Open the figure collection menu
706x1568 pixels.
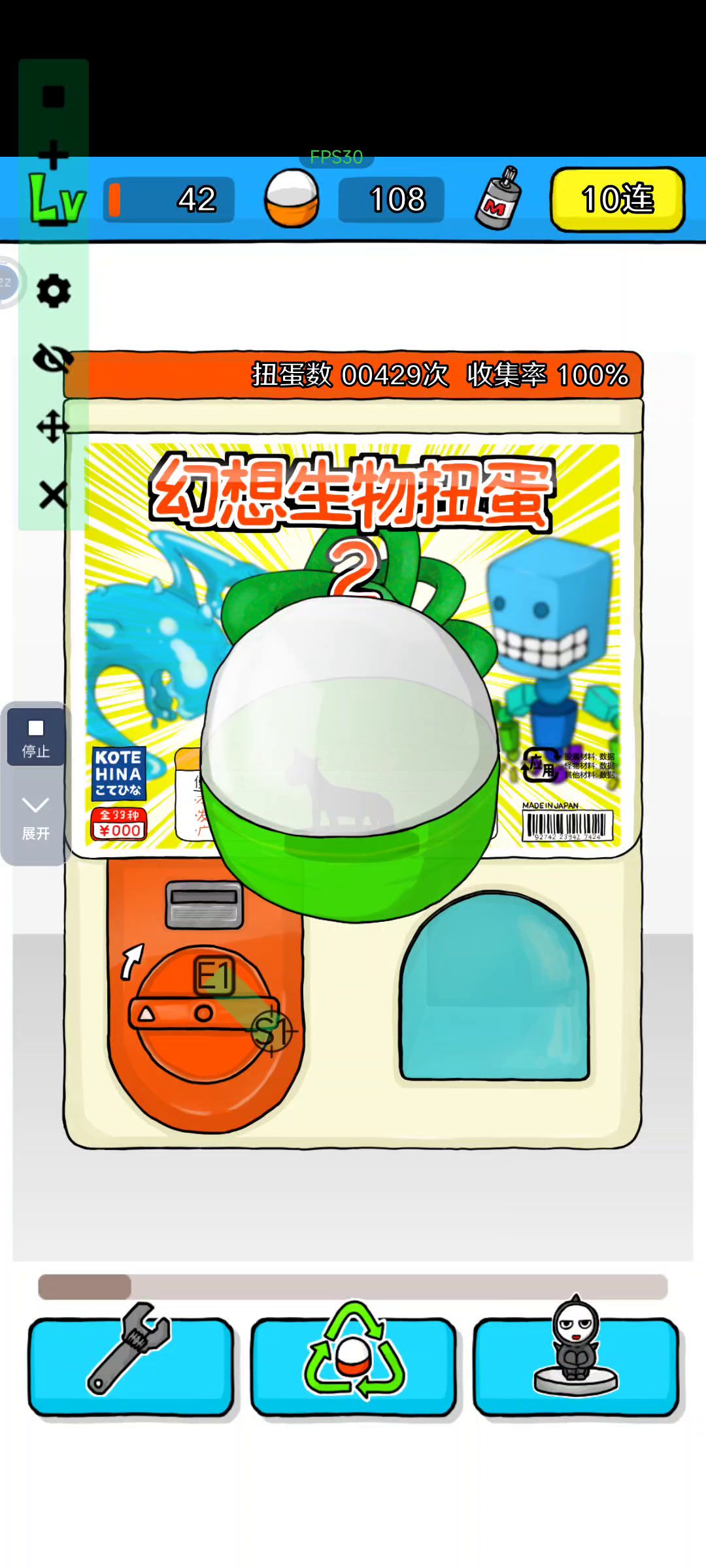[575, 1365]
